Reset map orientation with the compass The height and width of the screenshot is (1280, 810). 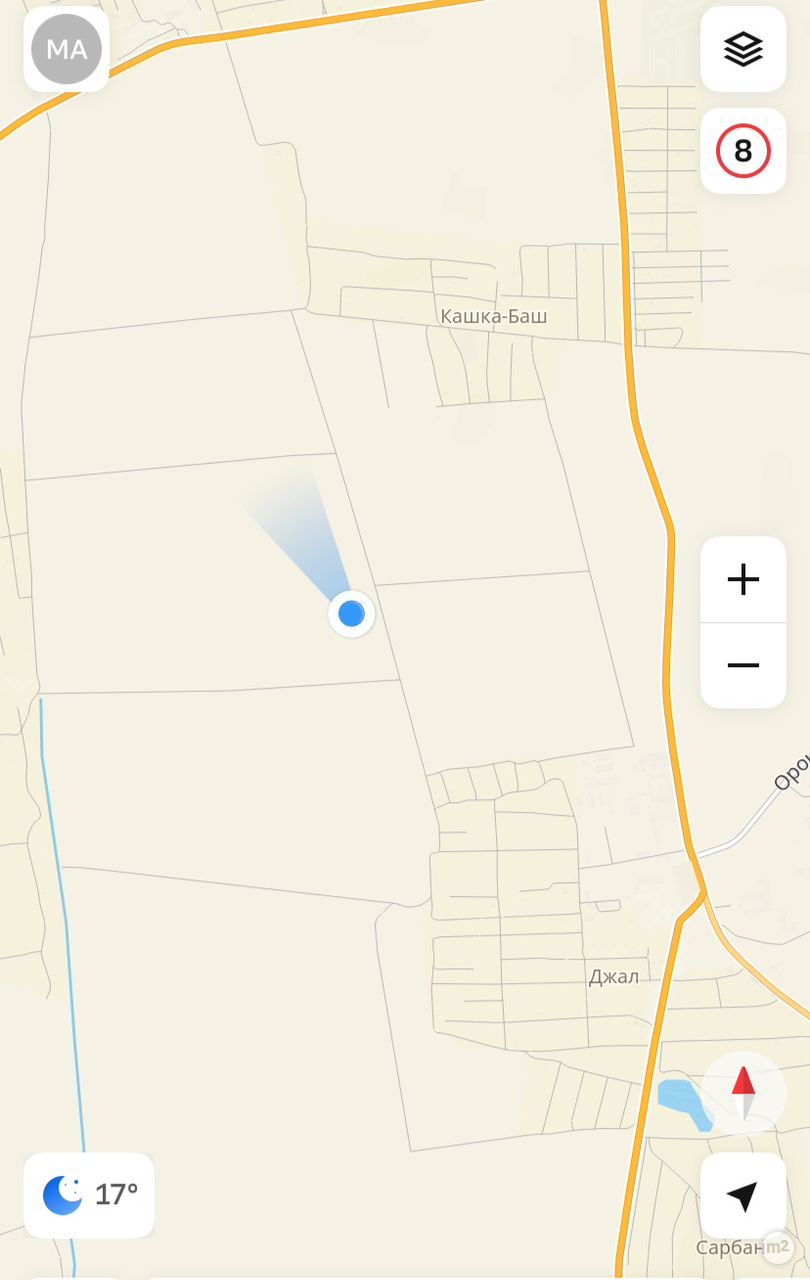pos(743,1092)
